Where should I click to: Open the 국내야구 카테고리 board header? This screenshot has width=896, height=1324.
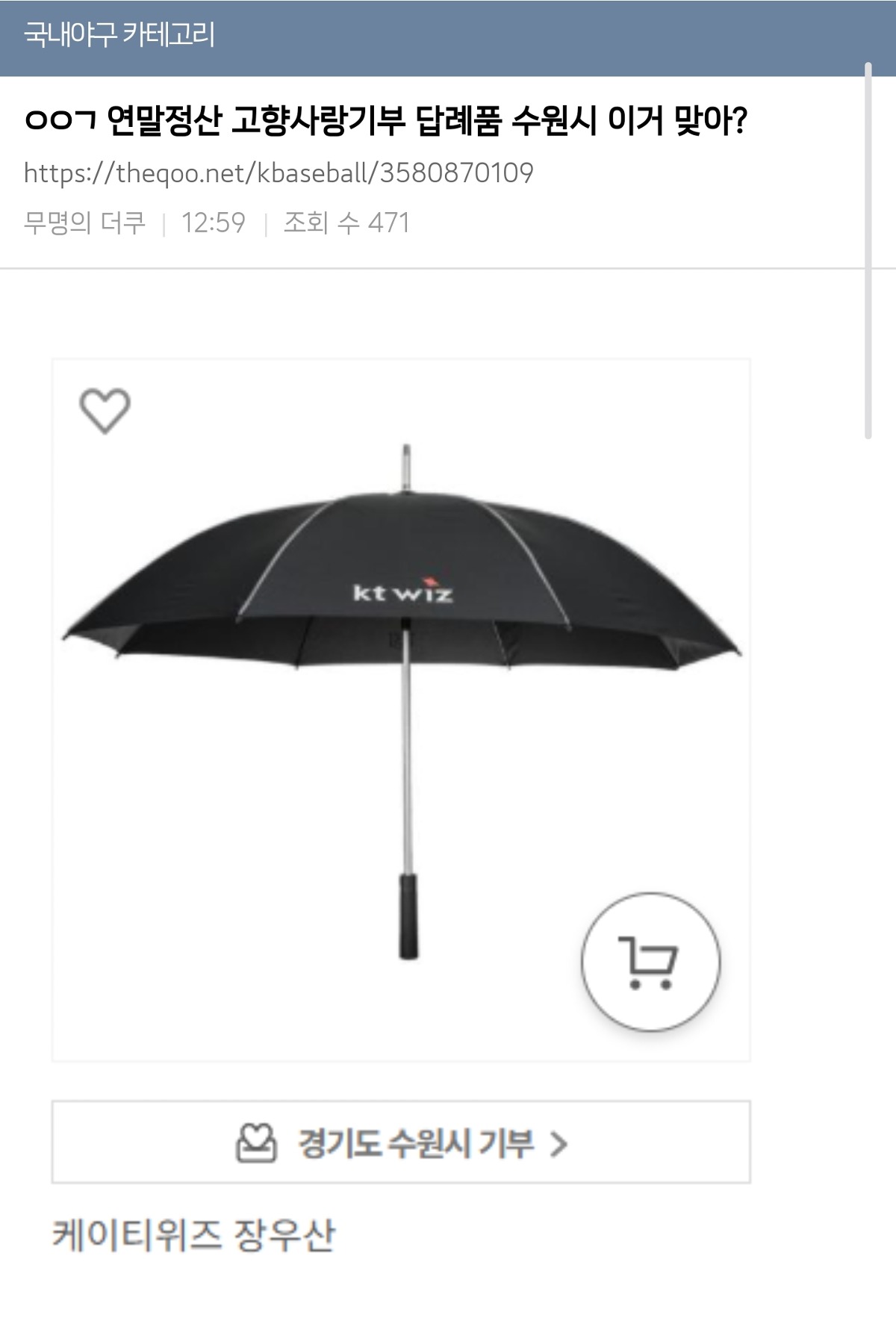[119, 35]
